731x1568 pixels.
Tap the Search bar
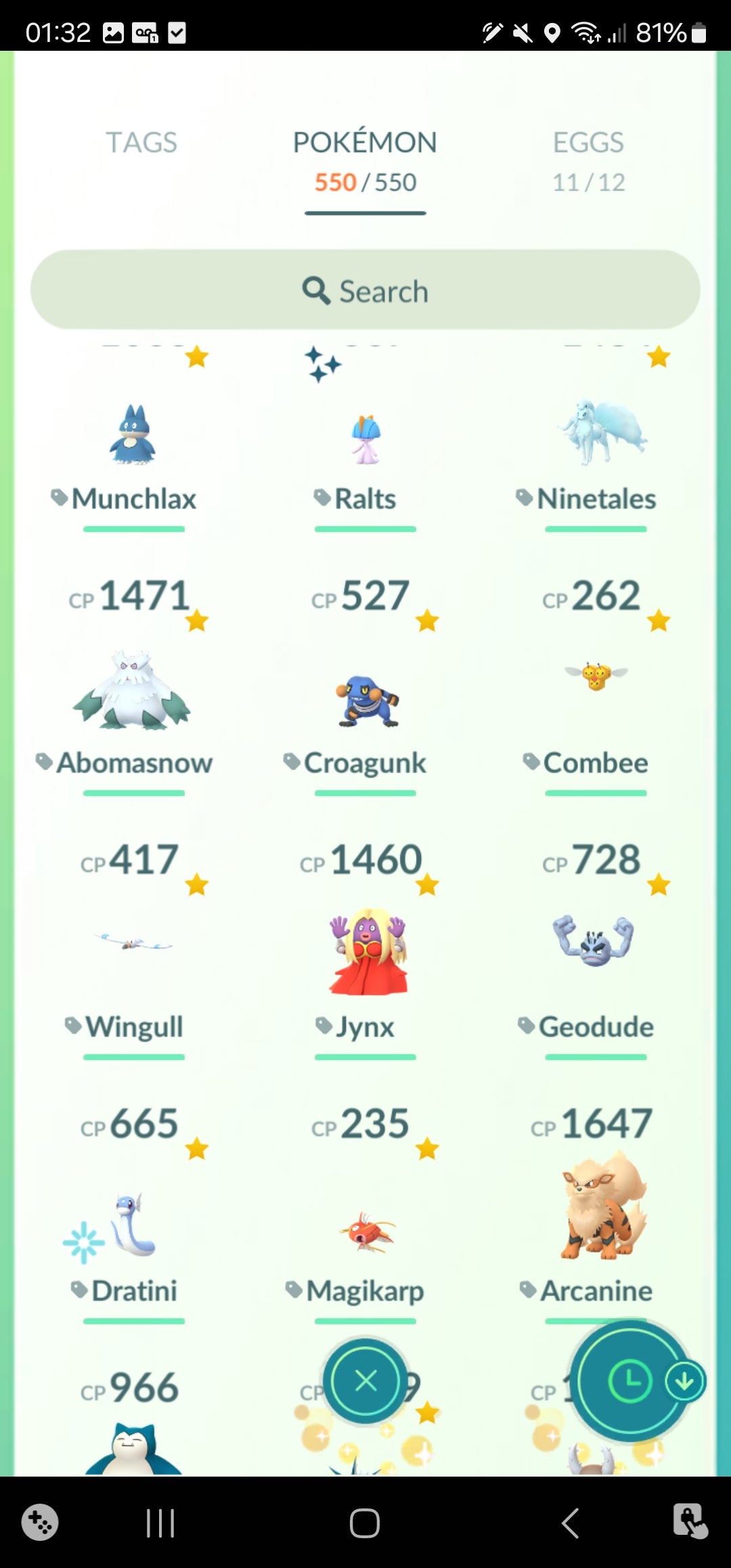coord(365,290)
